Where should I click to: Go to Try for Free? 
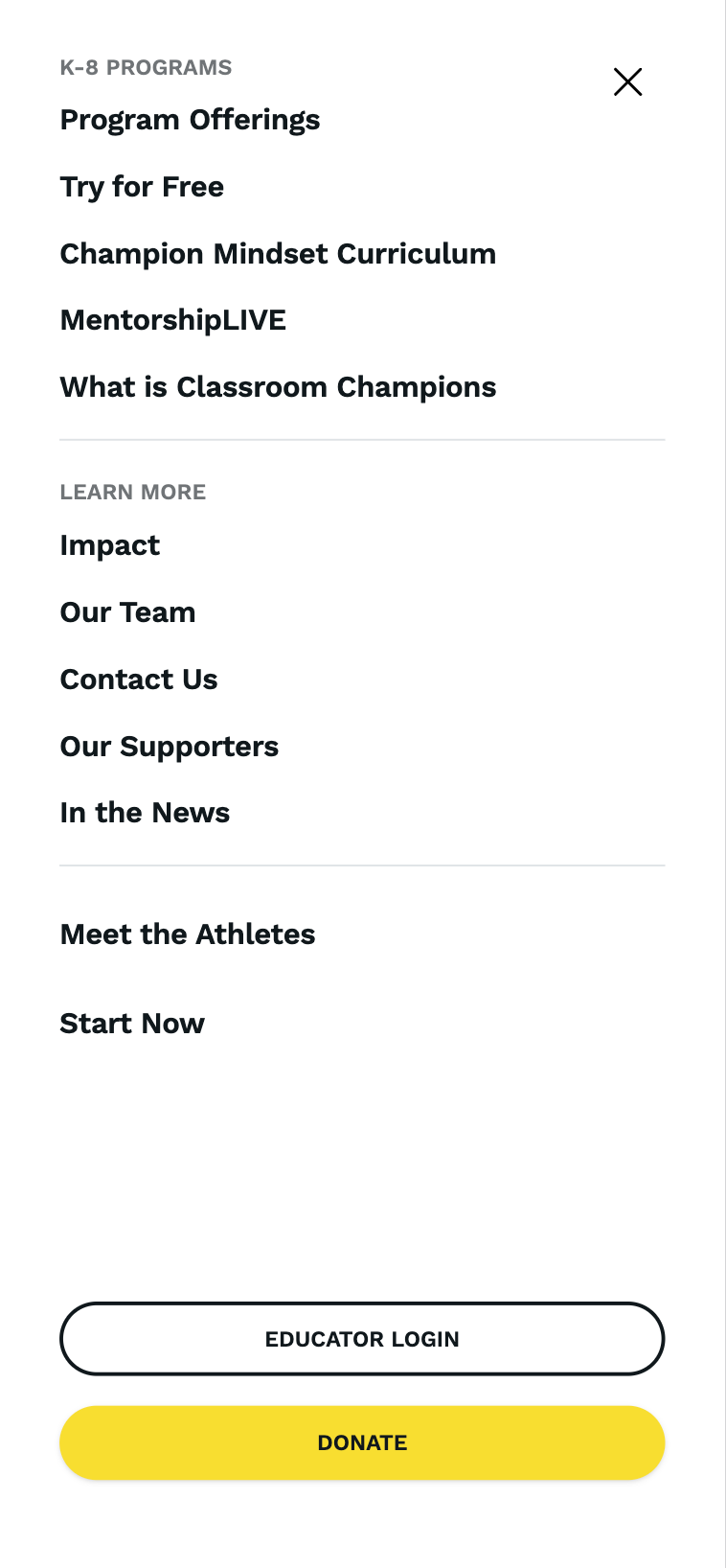142,187
